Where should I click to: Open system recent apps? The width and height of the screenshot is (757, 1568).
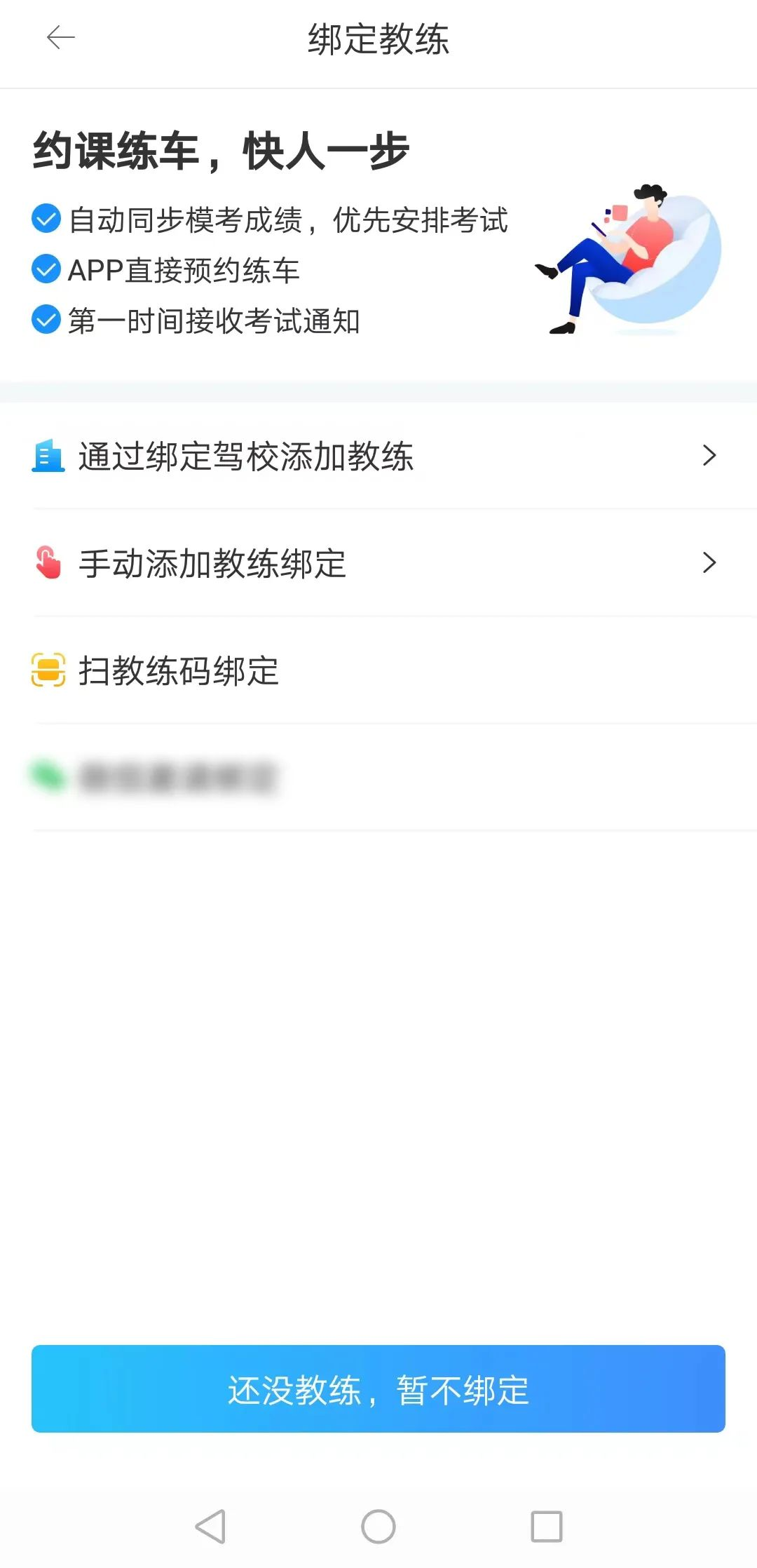[x=547, y=1526]
